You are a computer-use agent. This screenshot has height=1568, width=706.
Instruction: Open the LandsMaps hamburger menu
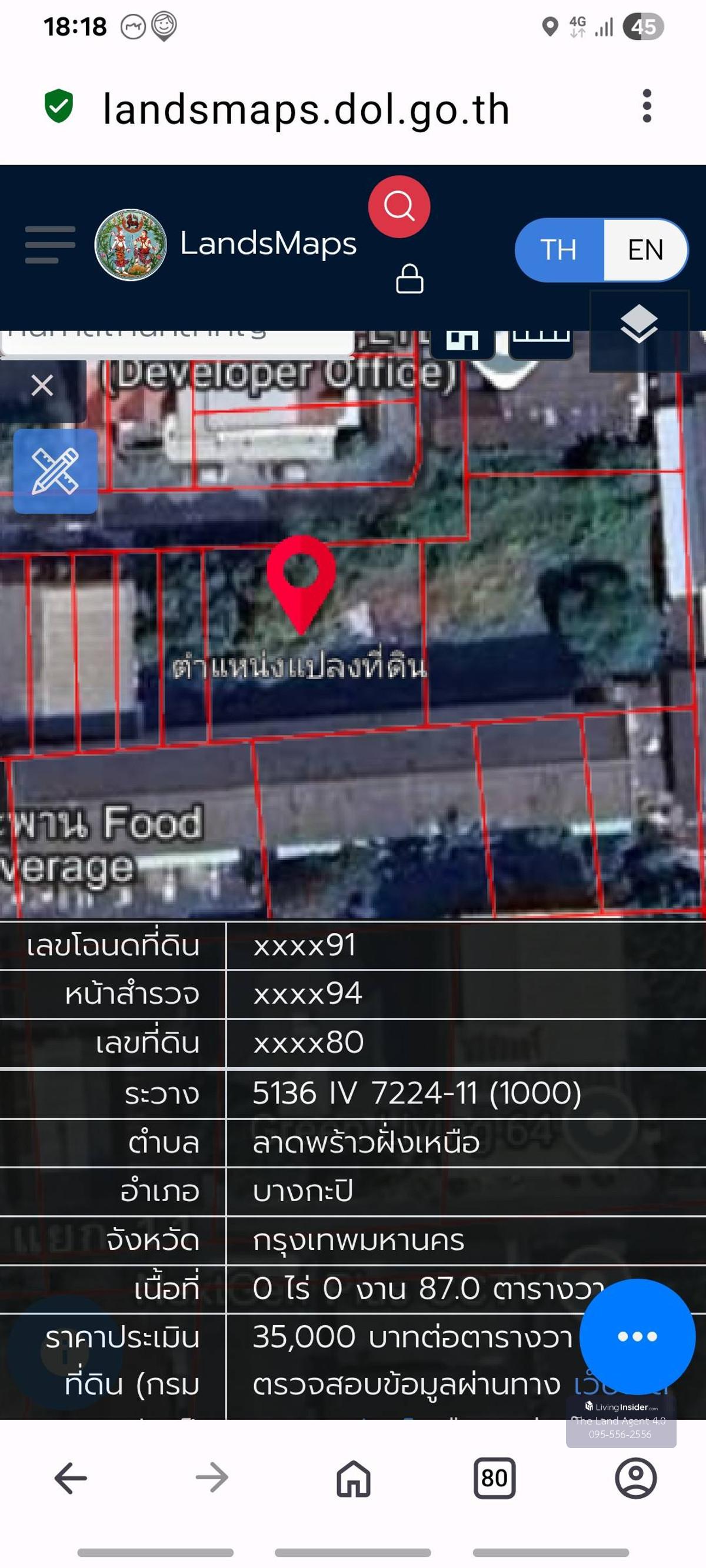[50, 244]
